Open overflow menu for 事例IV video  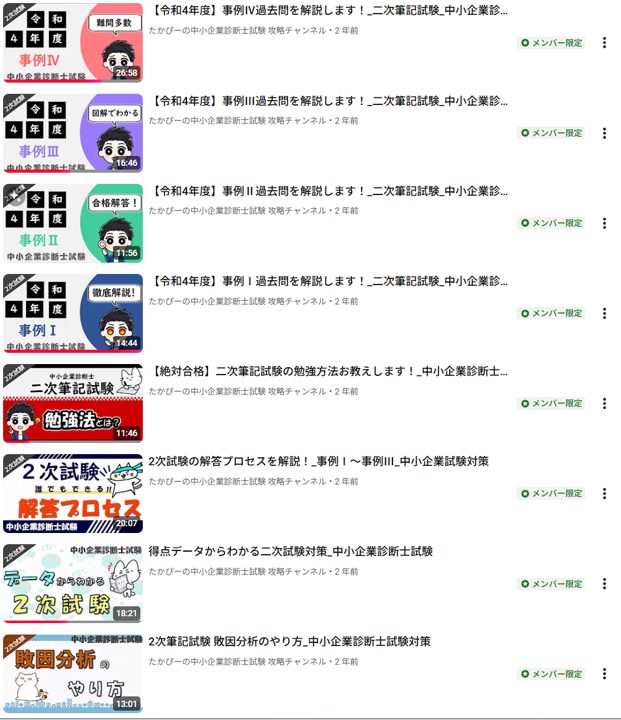pyautogui.click(x=604, y=43)
